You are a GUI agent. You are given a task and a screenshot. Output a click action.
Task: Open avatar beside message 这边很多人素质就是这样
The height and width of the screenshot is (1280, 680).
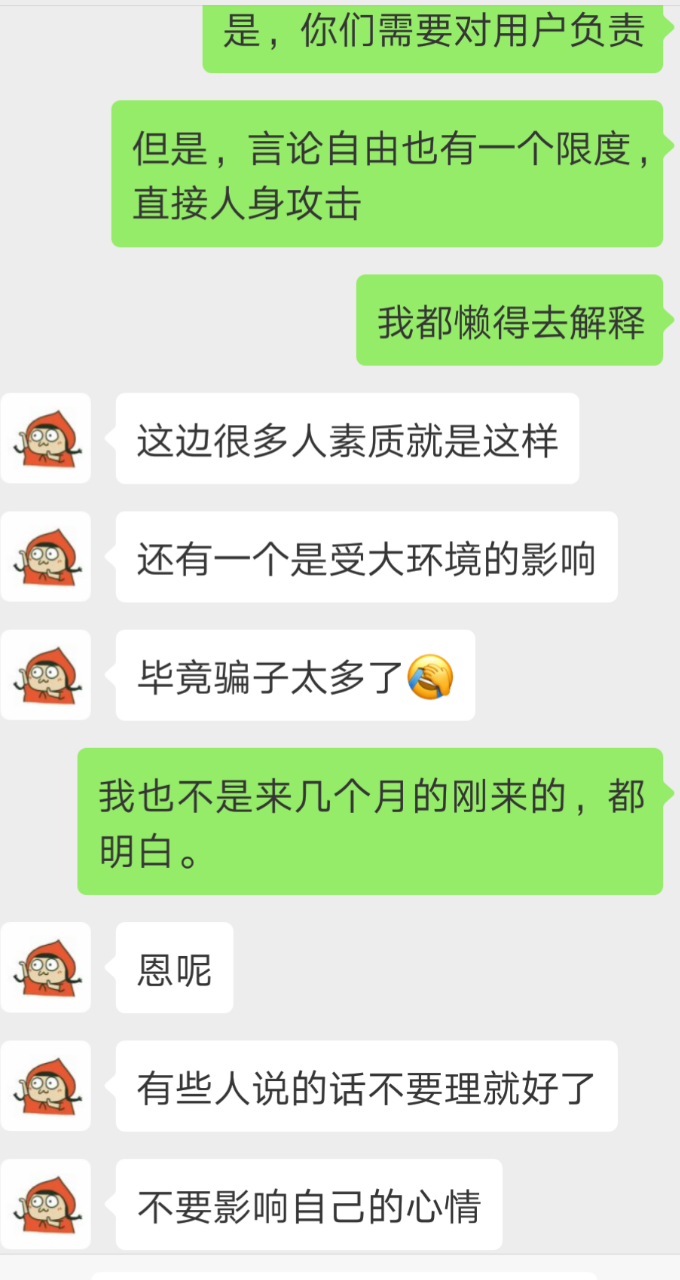(x=46, y=438)
